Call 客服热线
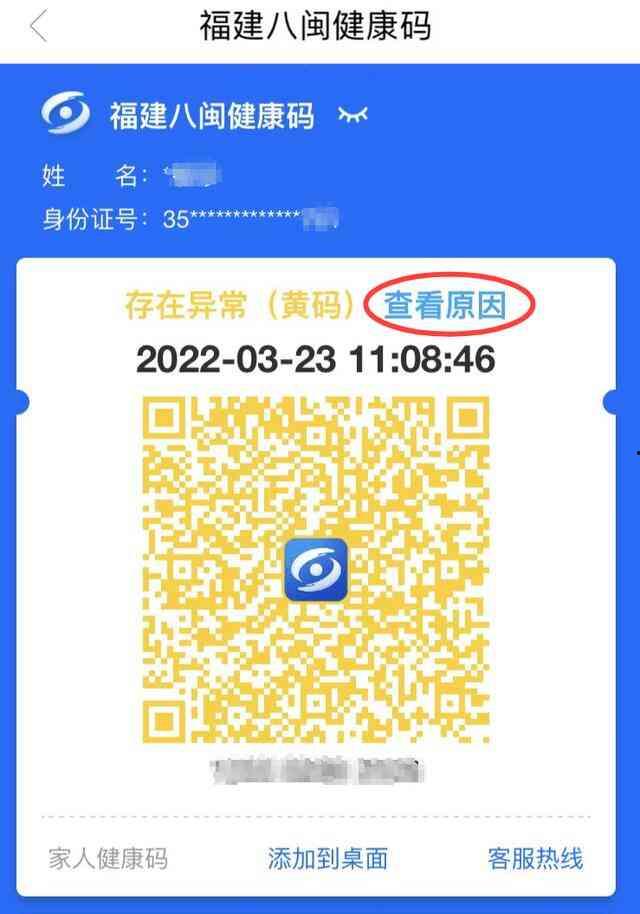The image size is (640, 914). click(535, 858)
